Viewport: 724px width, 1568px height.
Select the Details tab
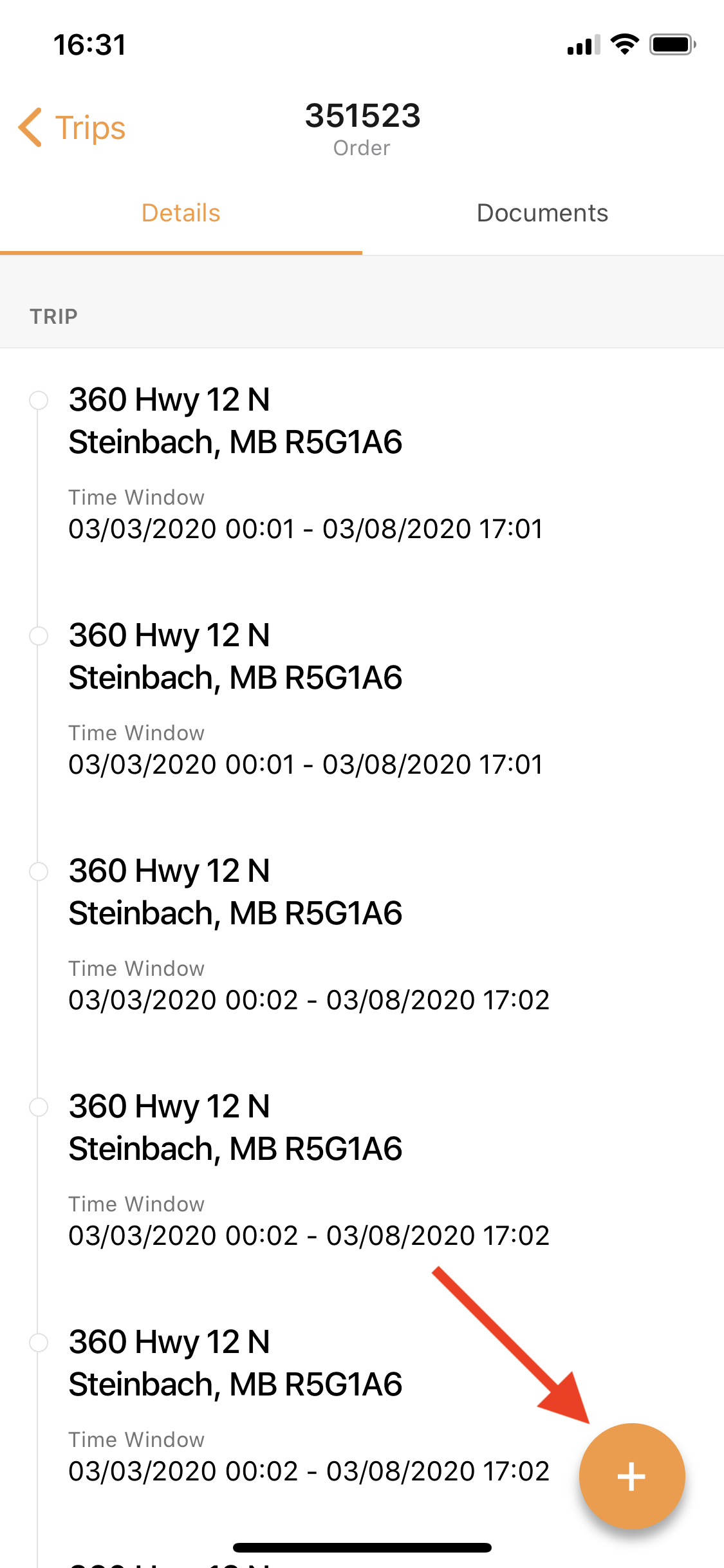tap(181, 213)
